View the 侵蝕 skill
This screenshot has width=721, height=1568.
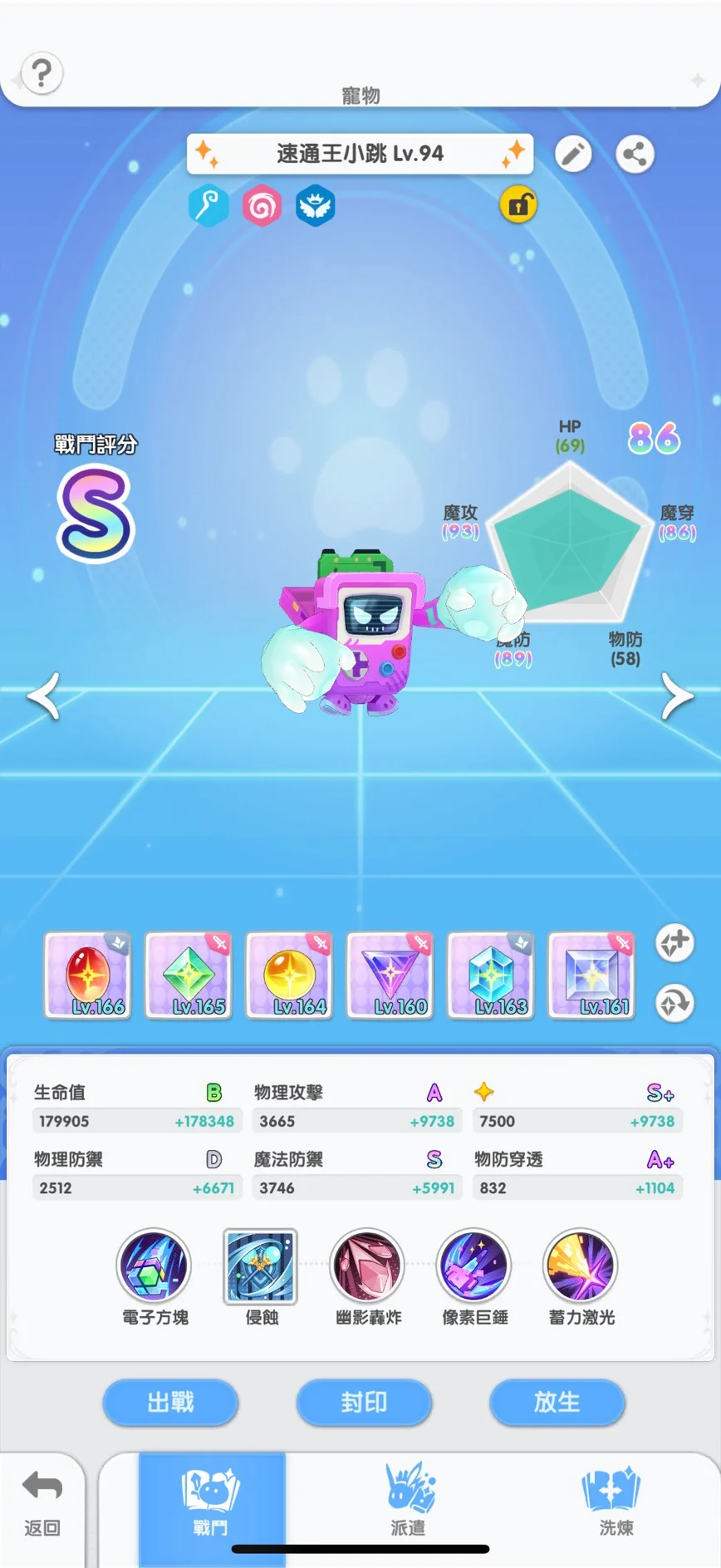pyautogui.click(x=261, y=1266)
